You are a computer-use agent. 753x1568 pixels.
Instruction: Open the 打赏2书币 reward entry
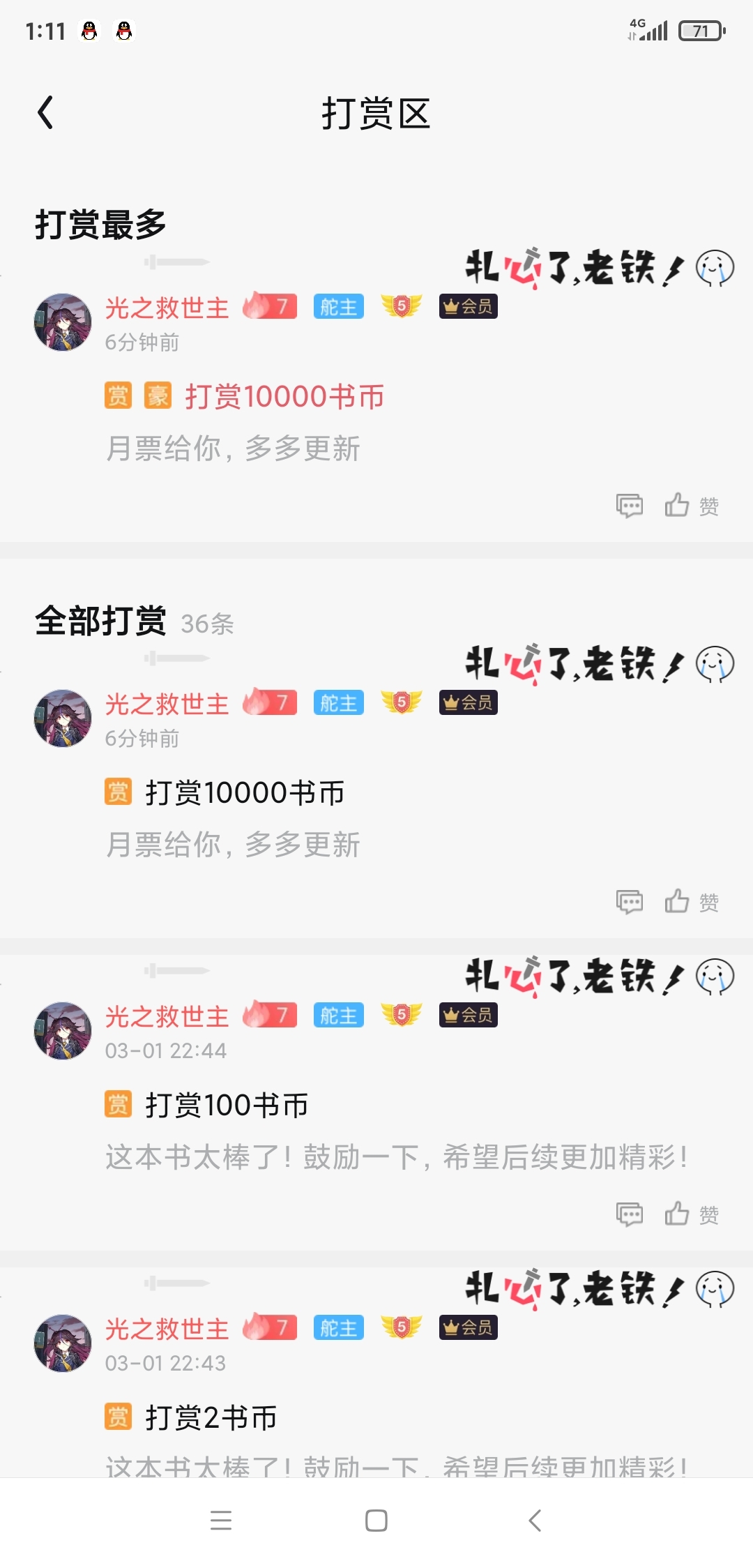tap(211, 1417)
